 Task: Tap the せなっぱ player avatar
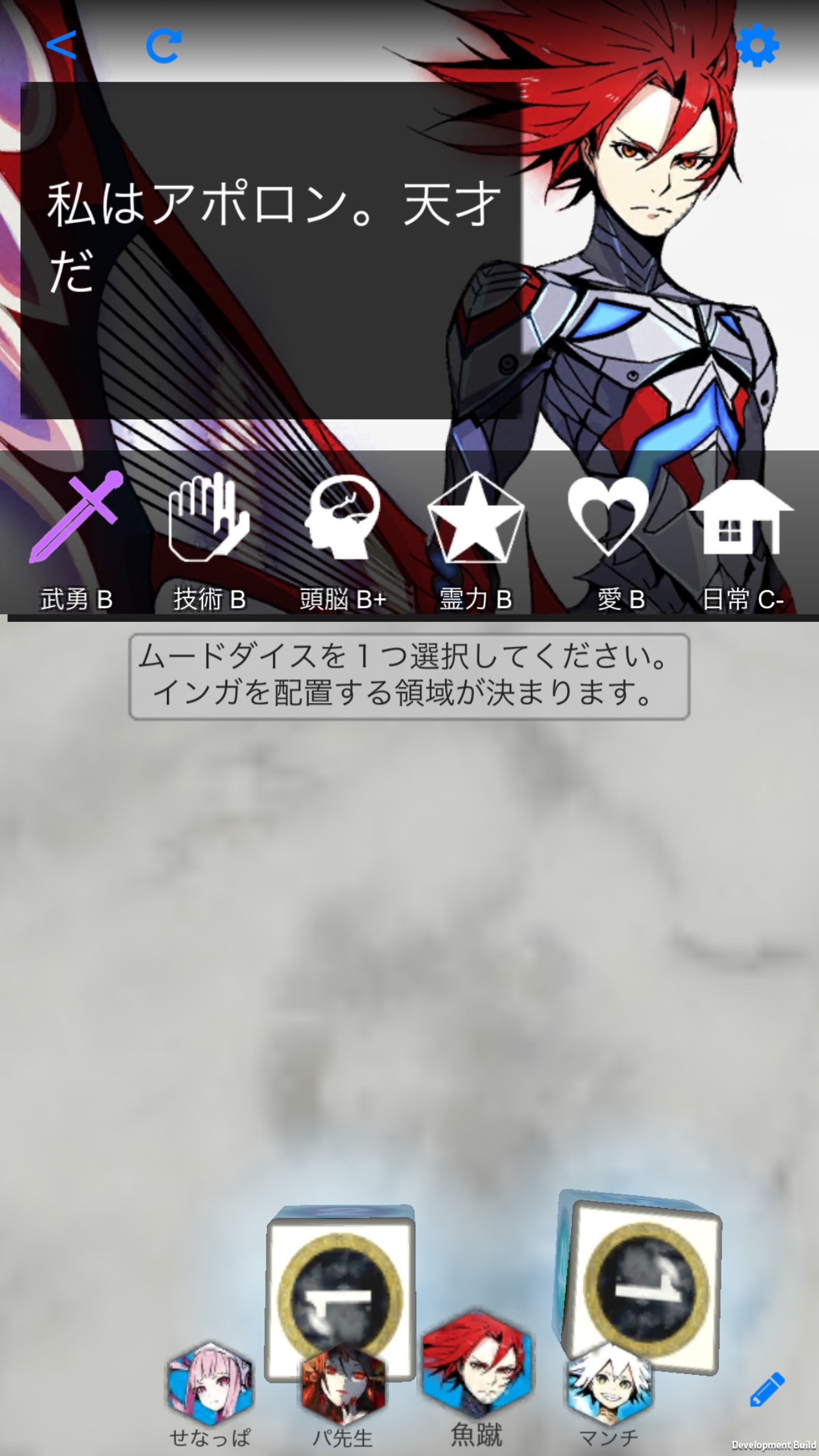tap(210, 1385)
